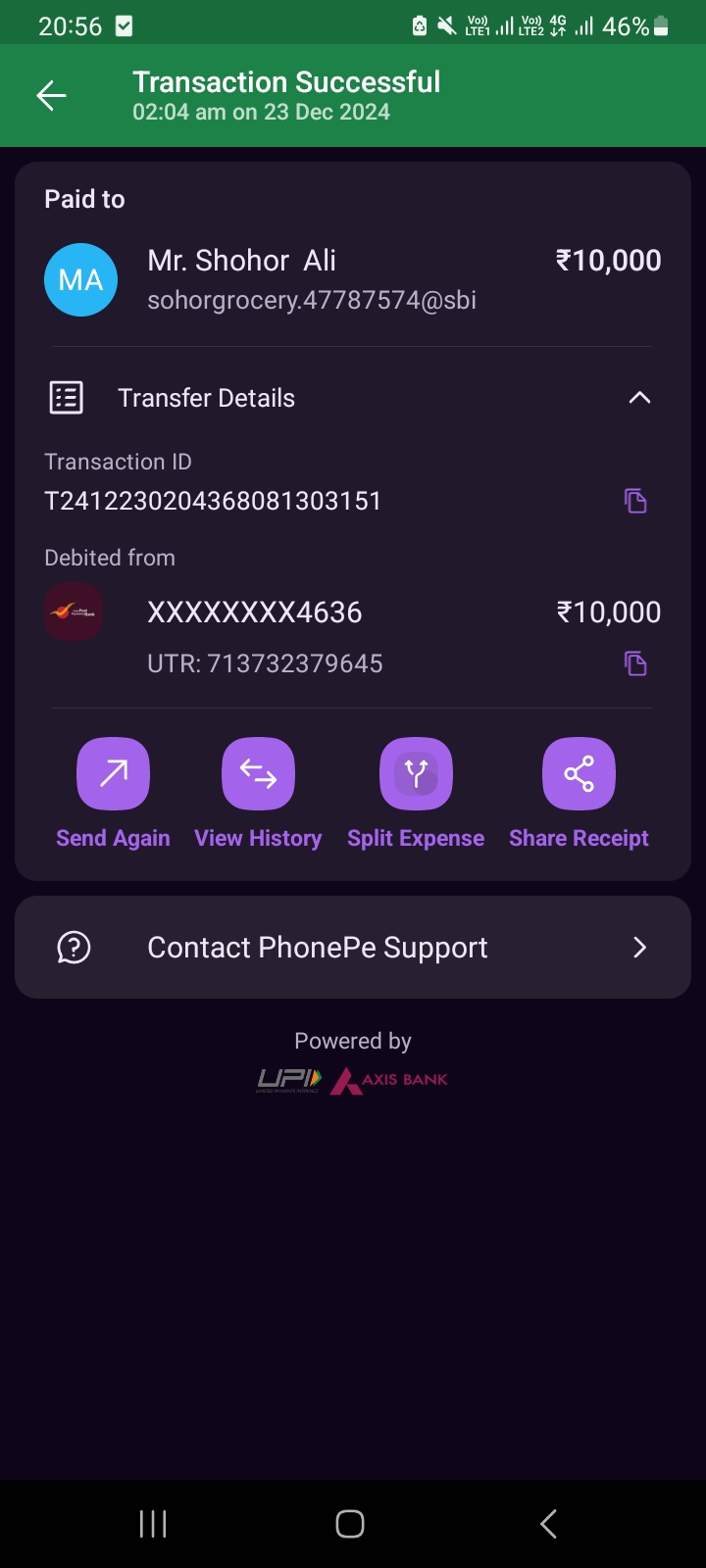Viewport: 706px width, 1568px height.
Task: Copy the UTR number
Action: point(635,663)
